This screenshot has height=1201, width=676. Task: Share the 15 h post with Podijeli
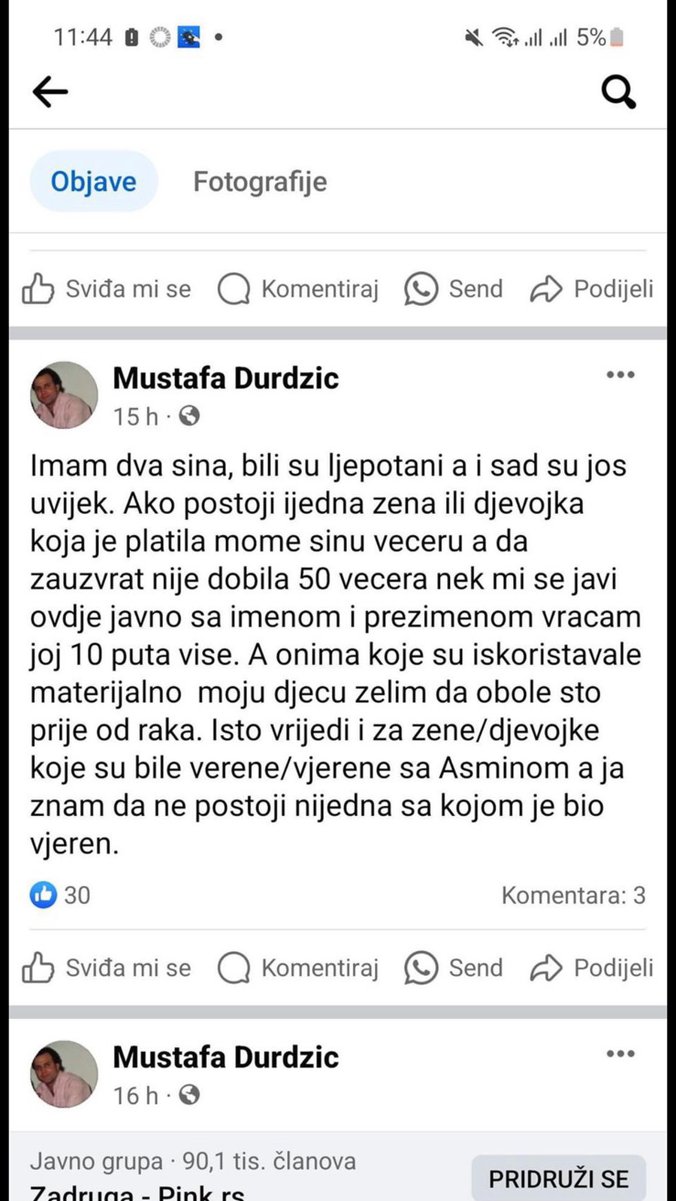[592, 968]
